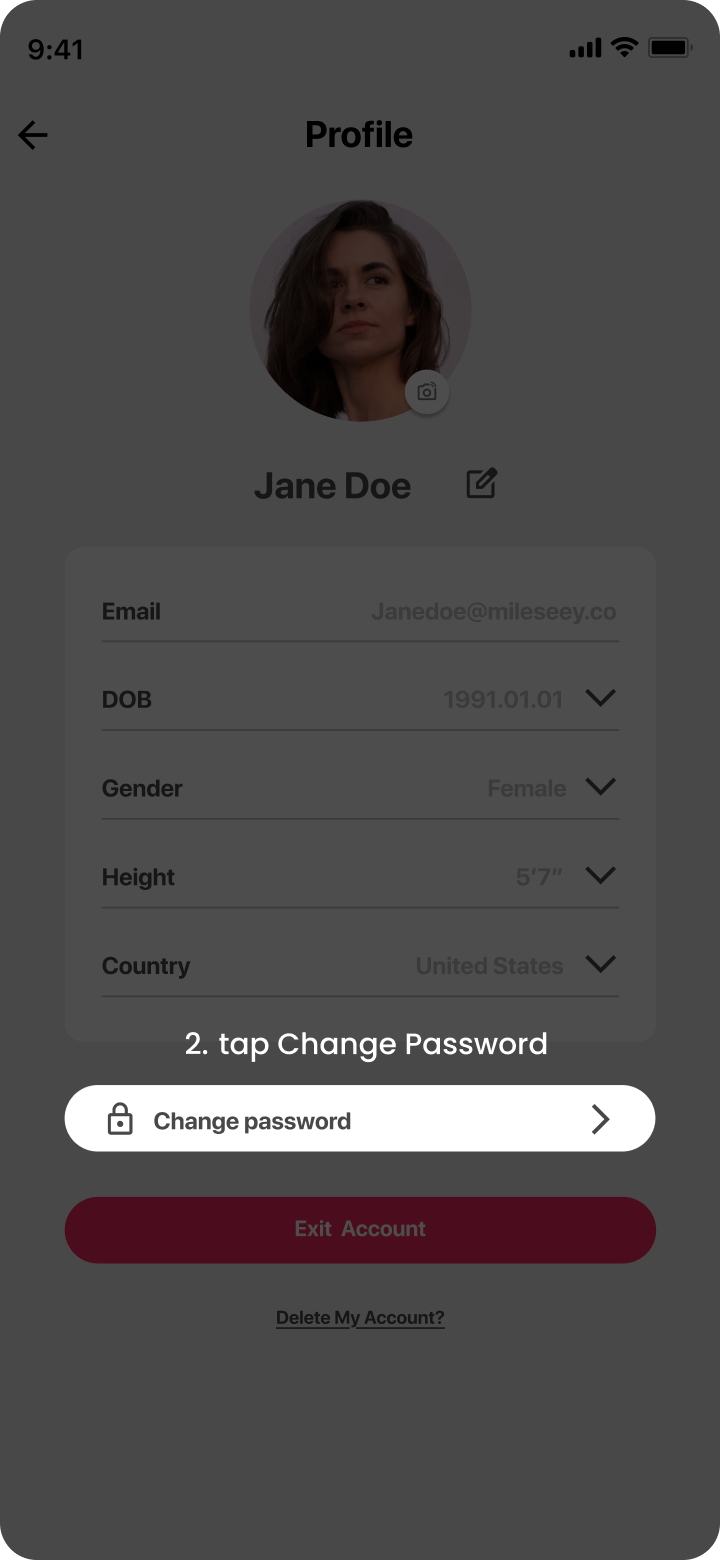Viewport: 720px width, 1560px height.
Task: Change profile photo via camera icon
Action: 427,392
